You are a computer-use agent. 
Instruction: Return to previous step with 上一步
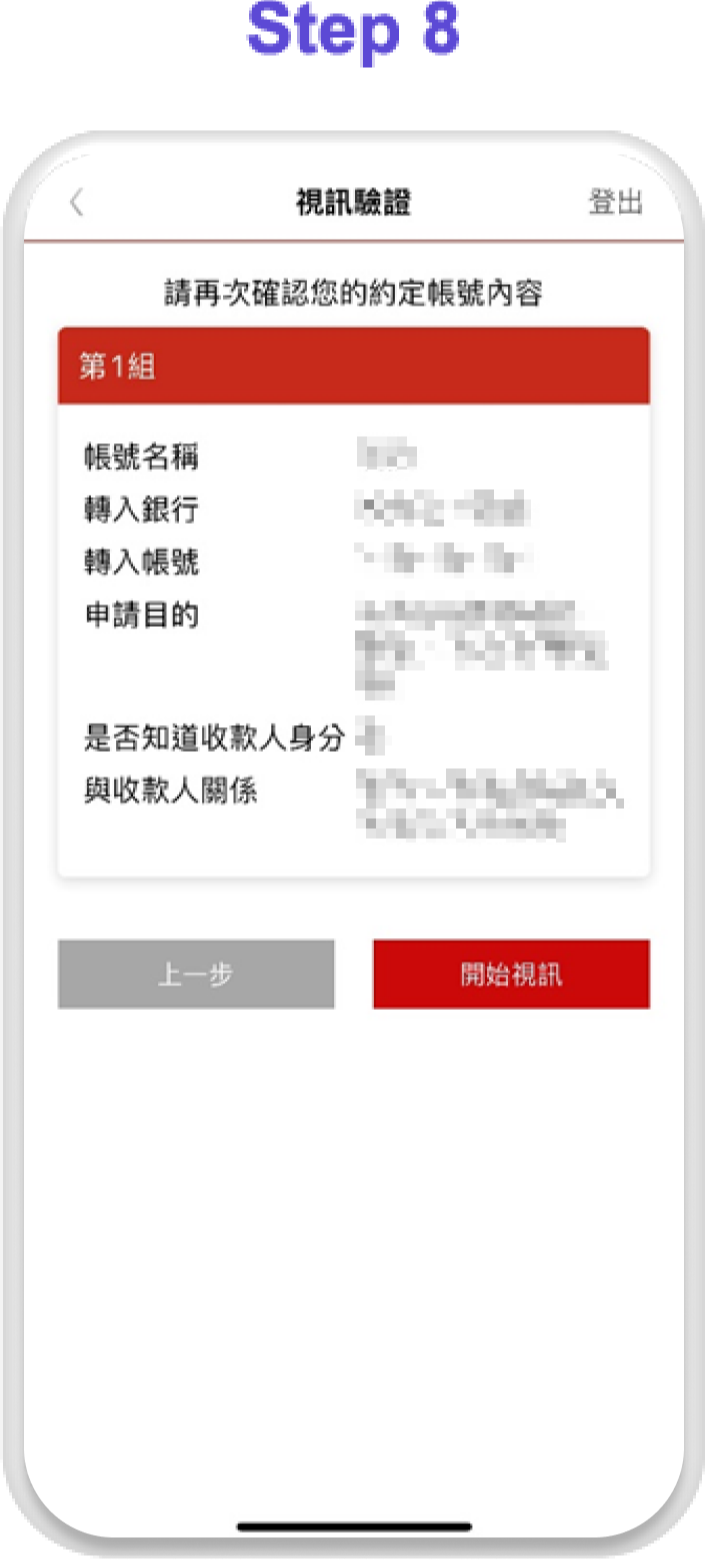click(196, 974)
